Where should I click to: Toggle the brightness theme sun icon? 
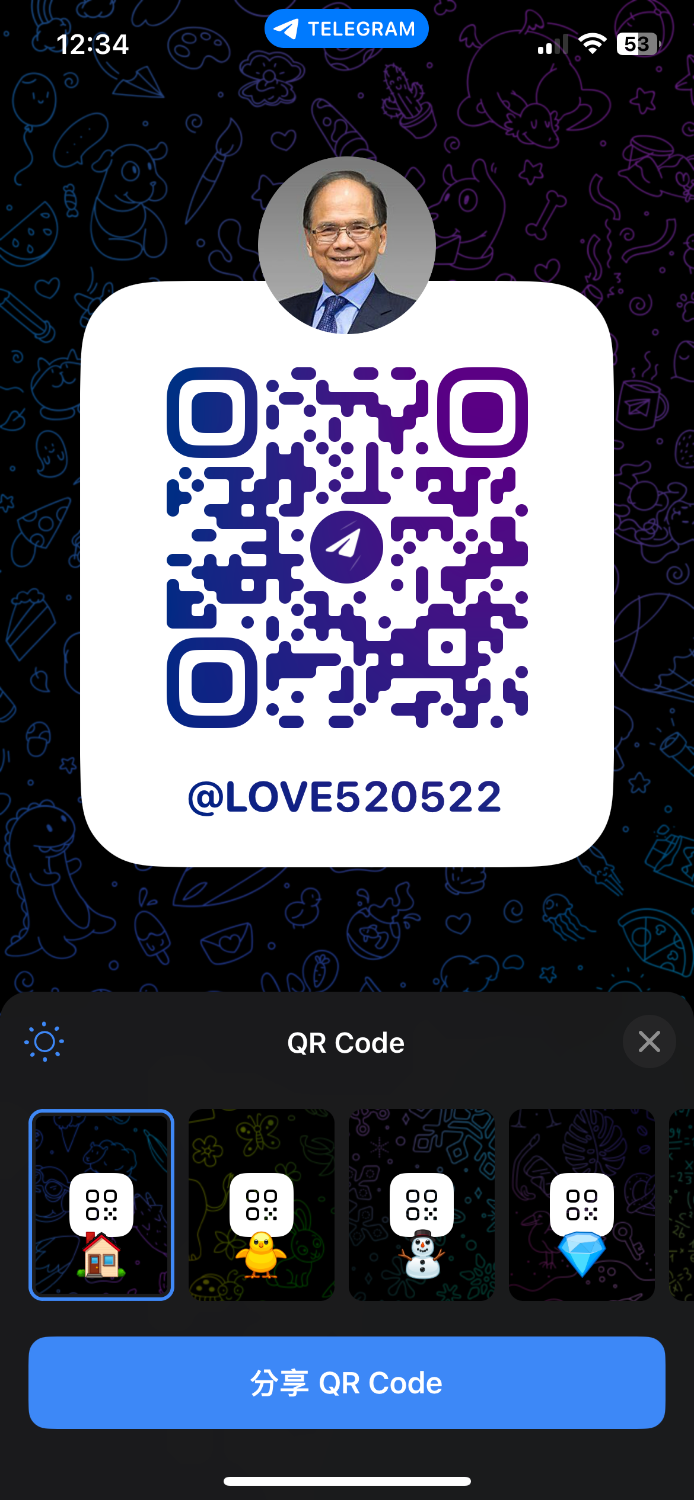pos(44,1042)
